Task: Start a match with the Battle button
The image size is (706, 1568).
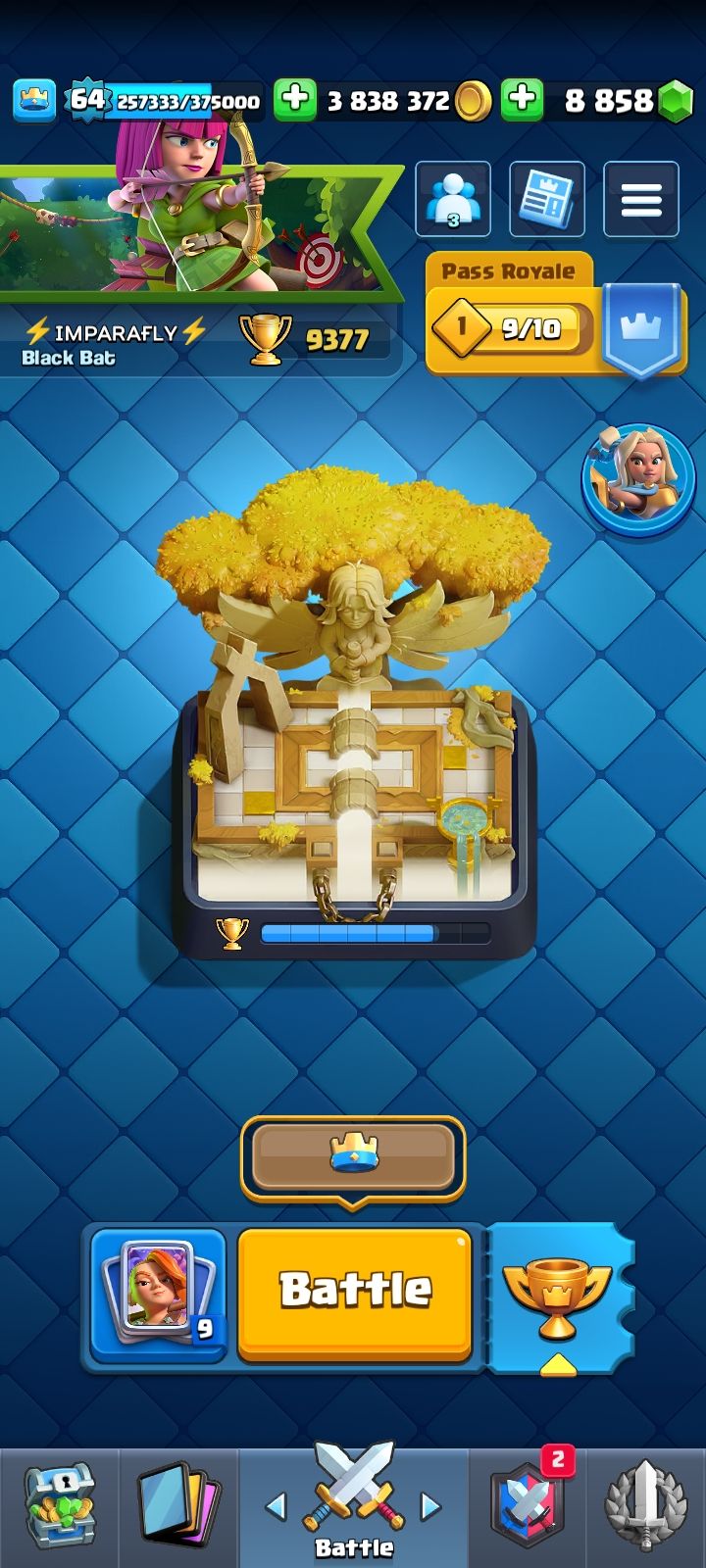Action: (x=354, y=1291)
